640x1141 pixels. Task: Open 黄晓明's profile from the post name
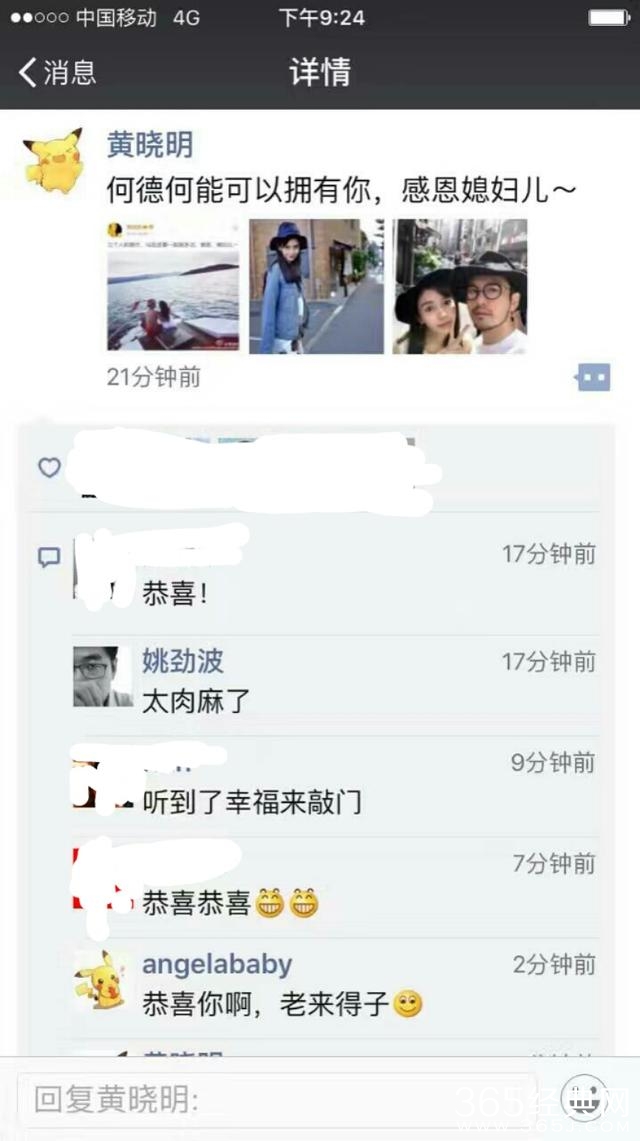click(x=150, y=145)
